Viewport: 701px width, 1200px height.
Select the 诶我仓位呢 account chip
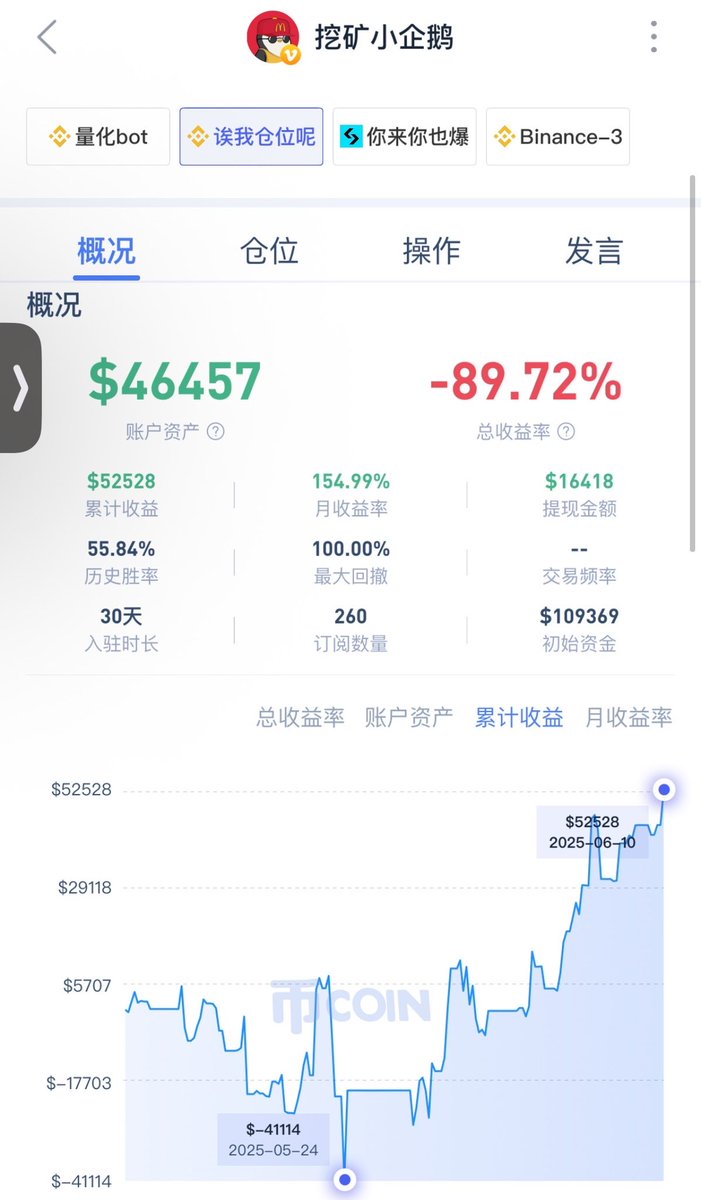251,137
